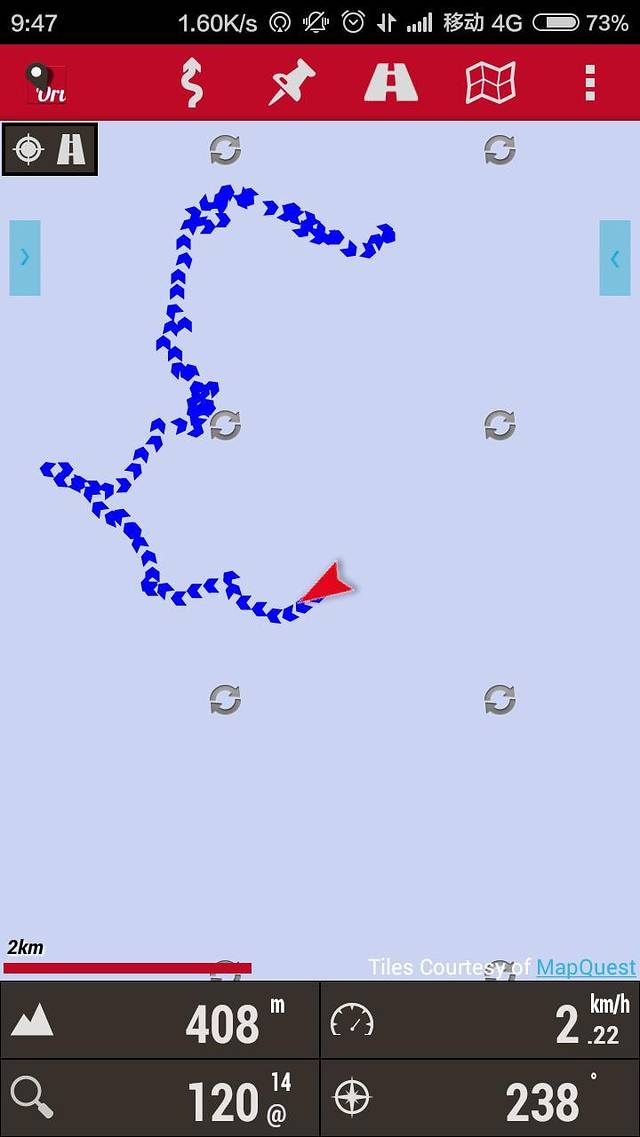This screenshot has width=640, height=1137.
Task: Expand the left side panel arrow
Action: [x=25, y=258]
